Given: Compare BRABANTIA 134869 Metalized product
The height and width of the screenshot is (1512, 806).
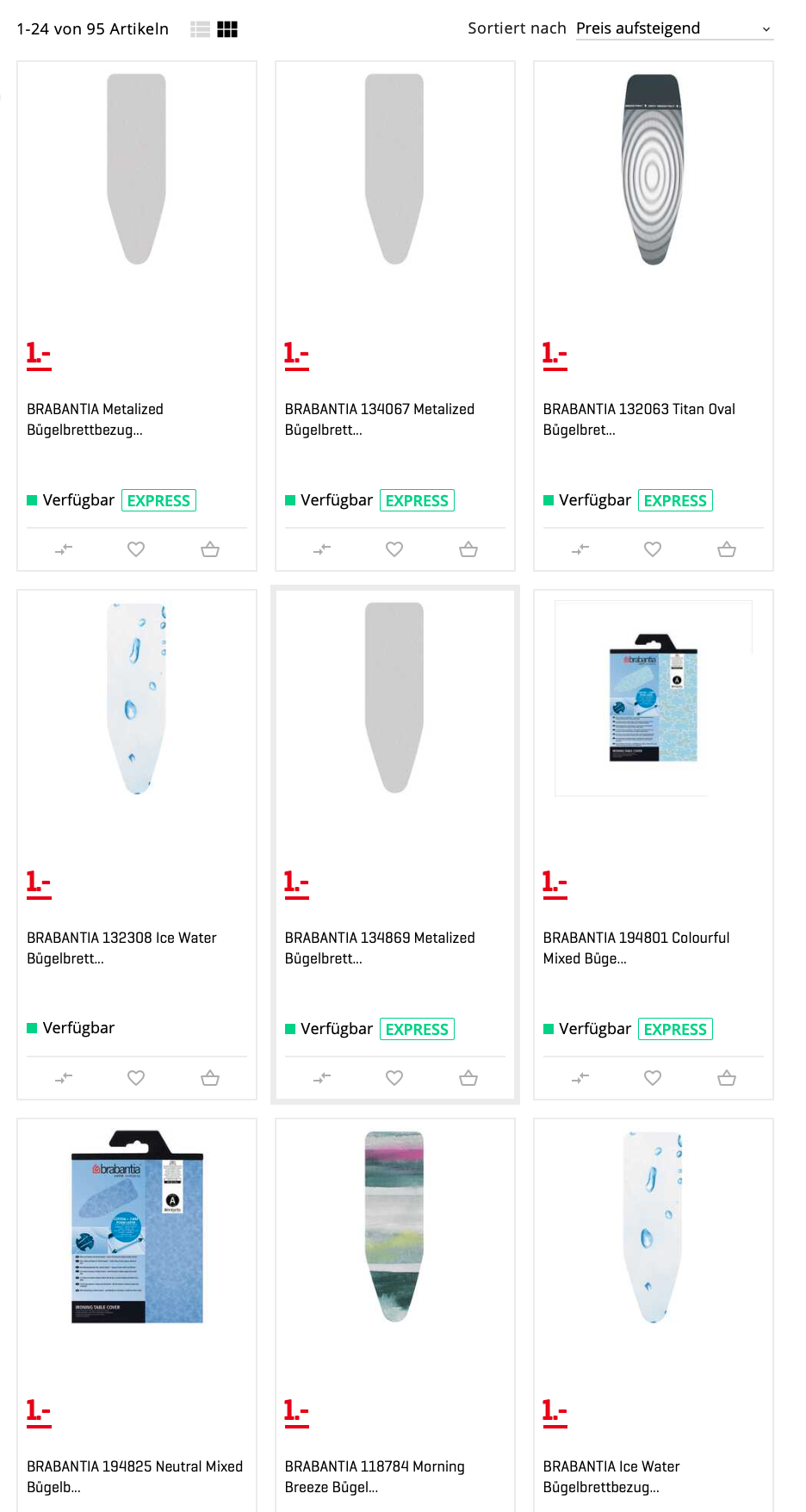Looking at the screenshot, I should coord(322,1078).
